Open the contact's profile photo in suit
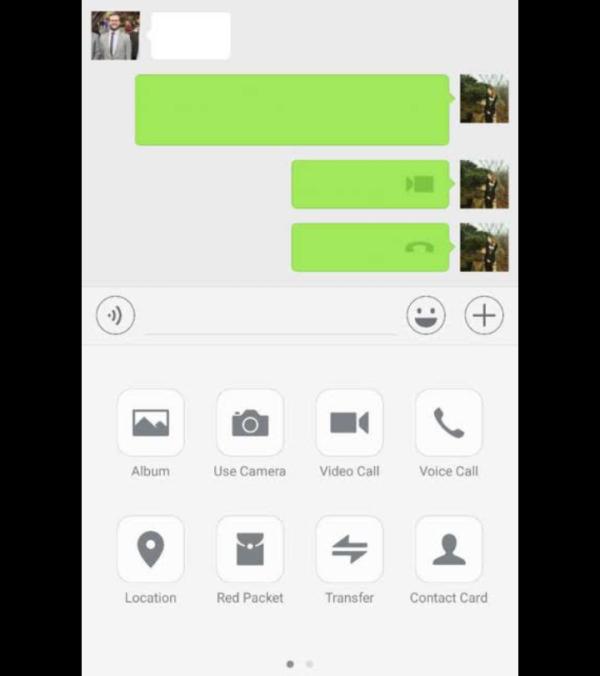 click(x=115, y=36)
